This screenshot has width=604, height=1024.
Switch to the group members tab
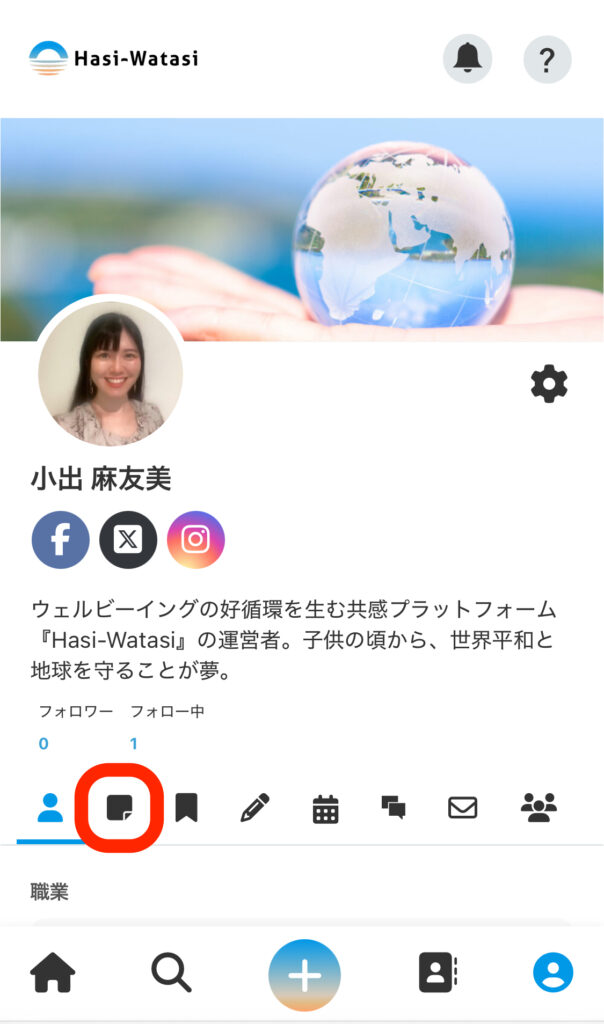[539, 807]
